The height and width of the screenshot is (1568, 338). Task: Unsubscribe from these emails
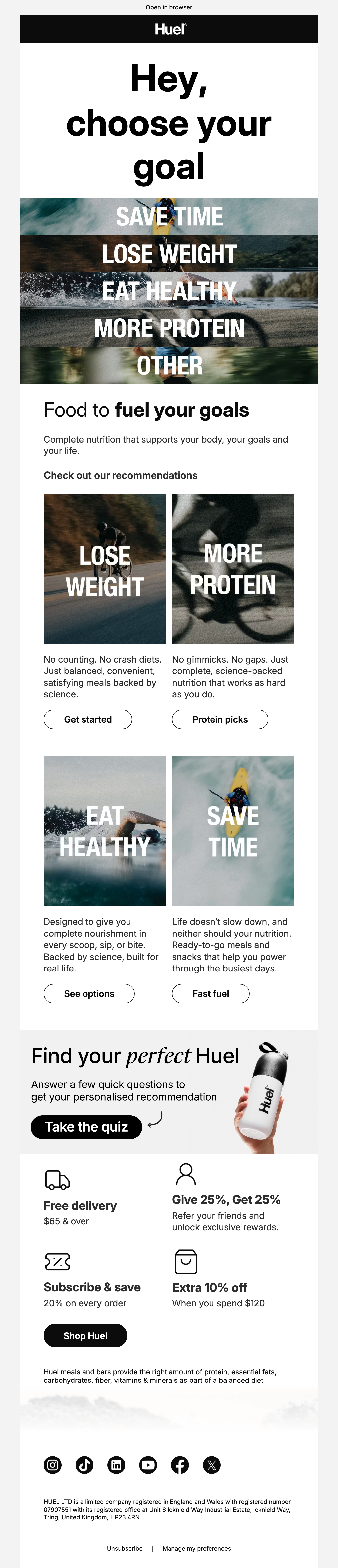(125, 1548)
